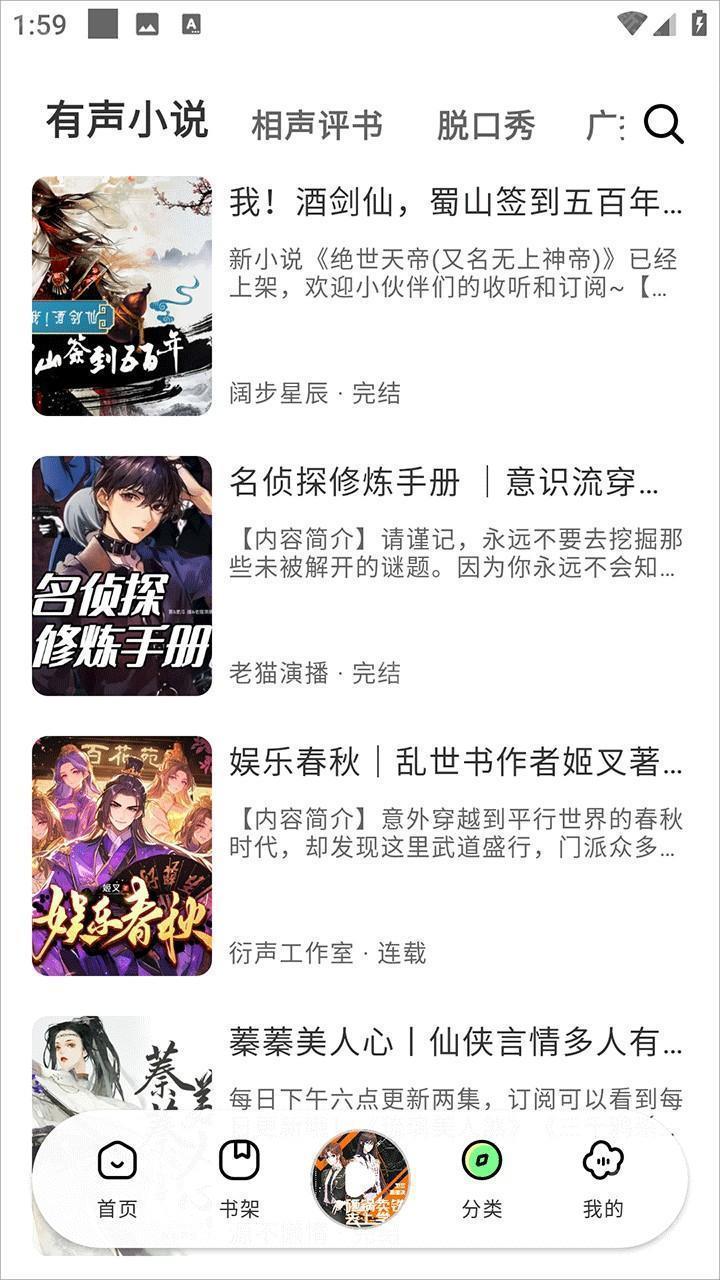Open 蓁蓁美人心 audiobook entry
This screenshot has width=720, height=1280.
[455, 1043]
